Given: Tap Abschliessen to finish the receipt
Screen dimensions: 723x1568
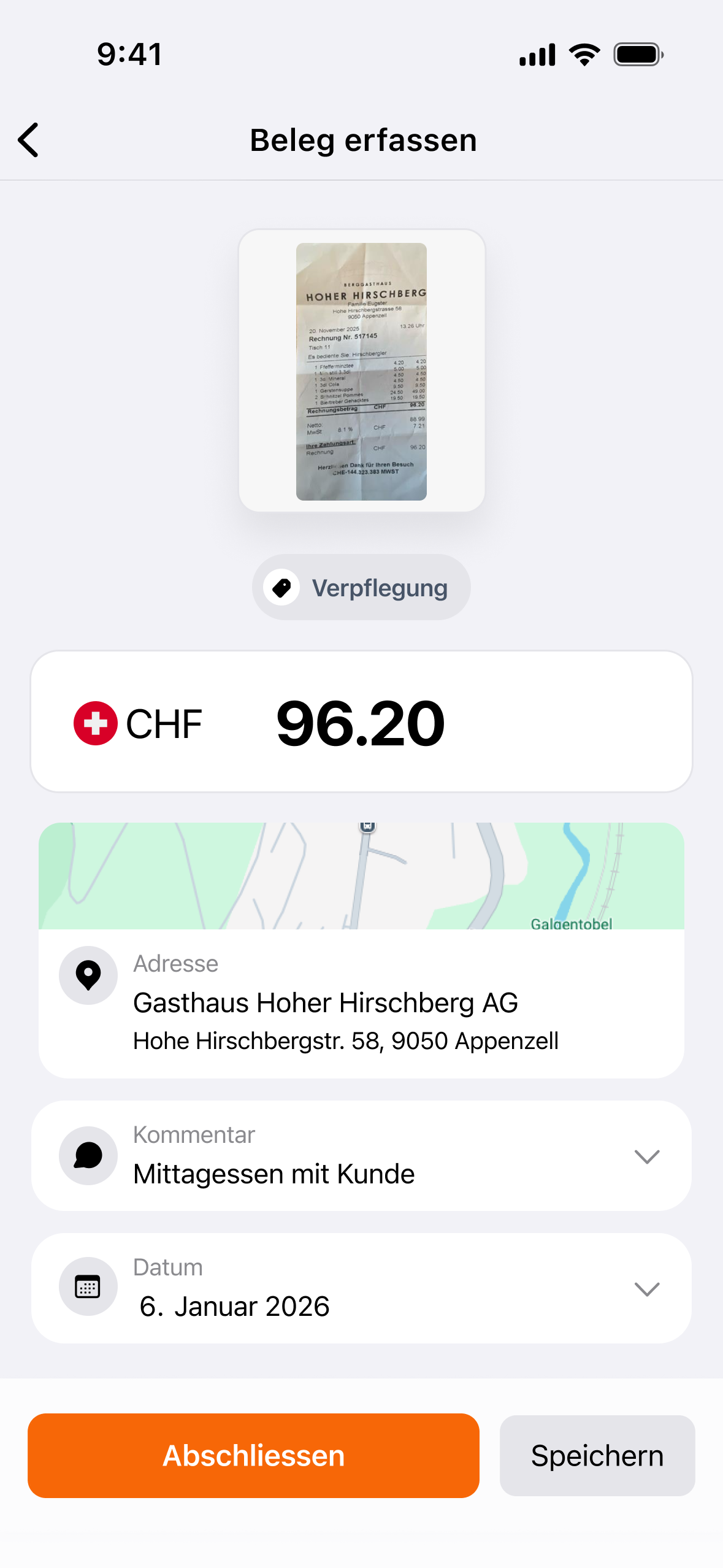Looking at the screenshot, I should coord(253,1456).
